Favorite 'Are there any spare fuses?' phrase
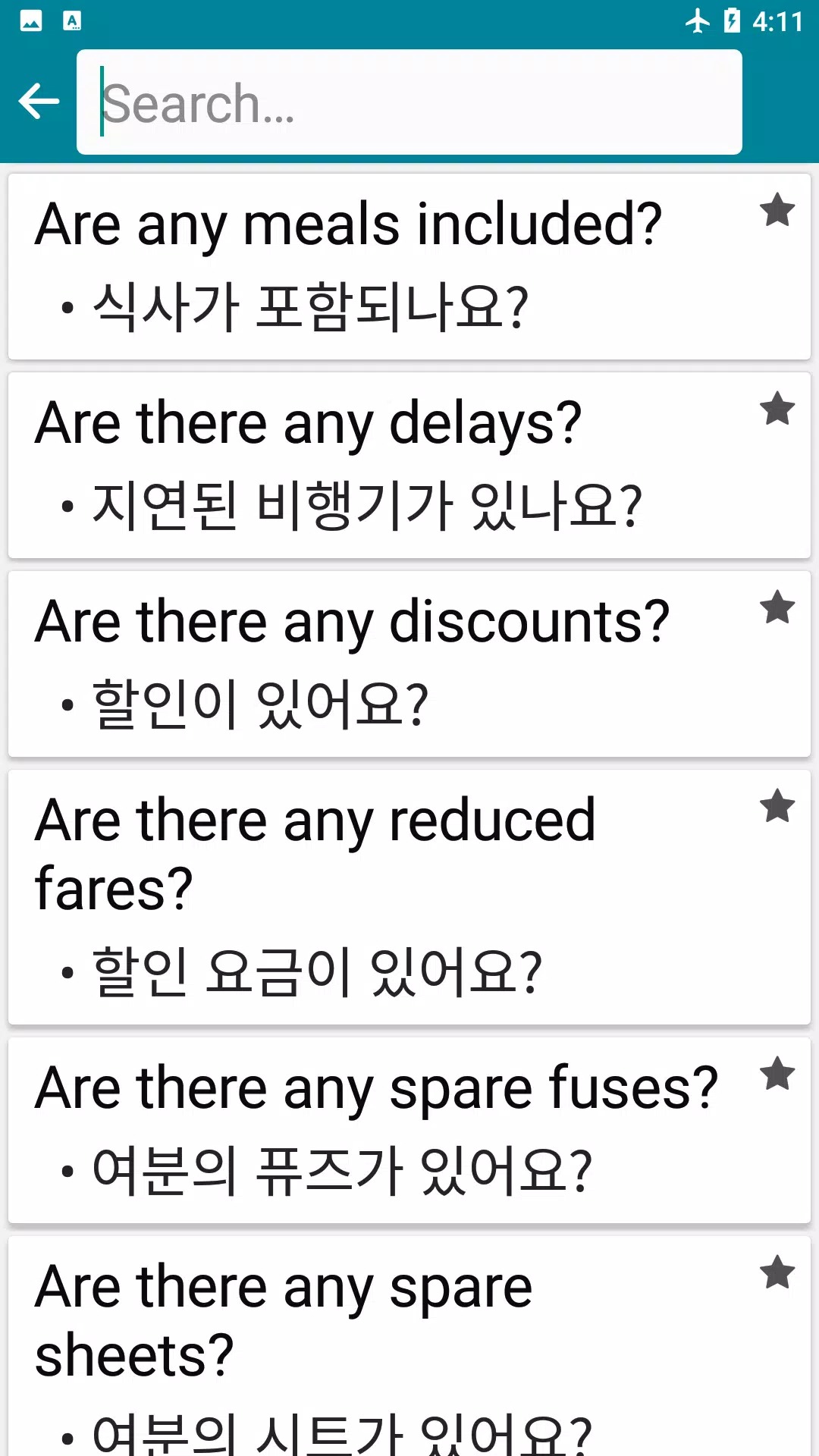Viewport: 819px width, 1456px height. click(777, 1074)
